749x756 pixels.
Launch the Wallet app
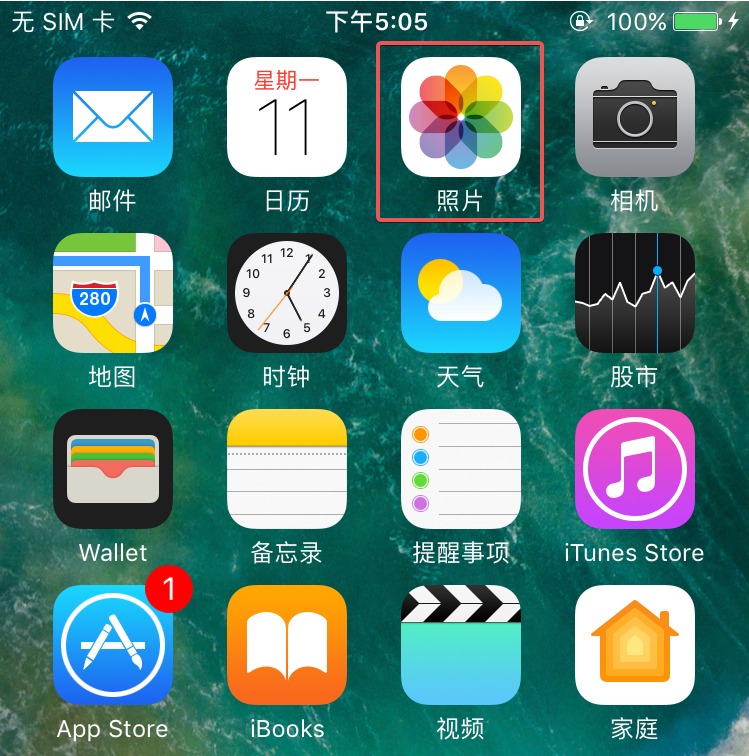coord(113,469)
